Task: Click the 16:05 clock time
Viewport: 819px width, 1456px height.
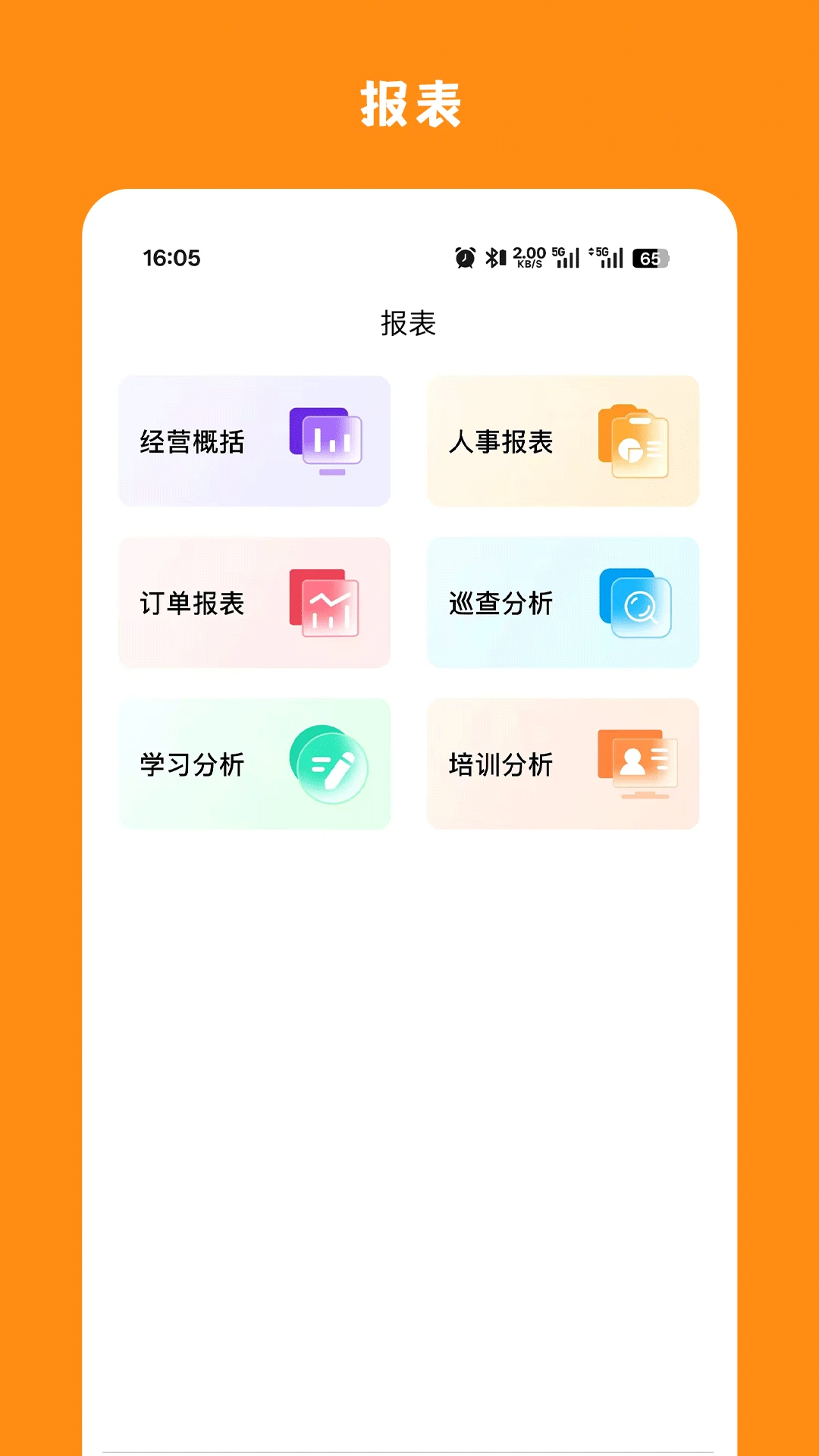Action: 171,259
